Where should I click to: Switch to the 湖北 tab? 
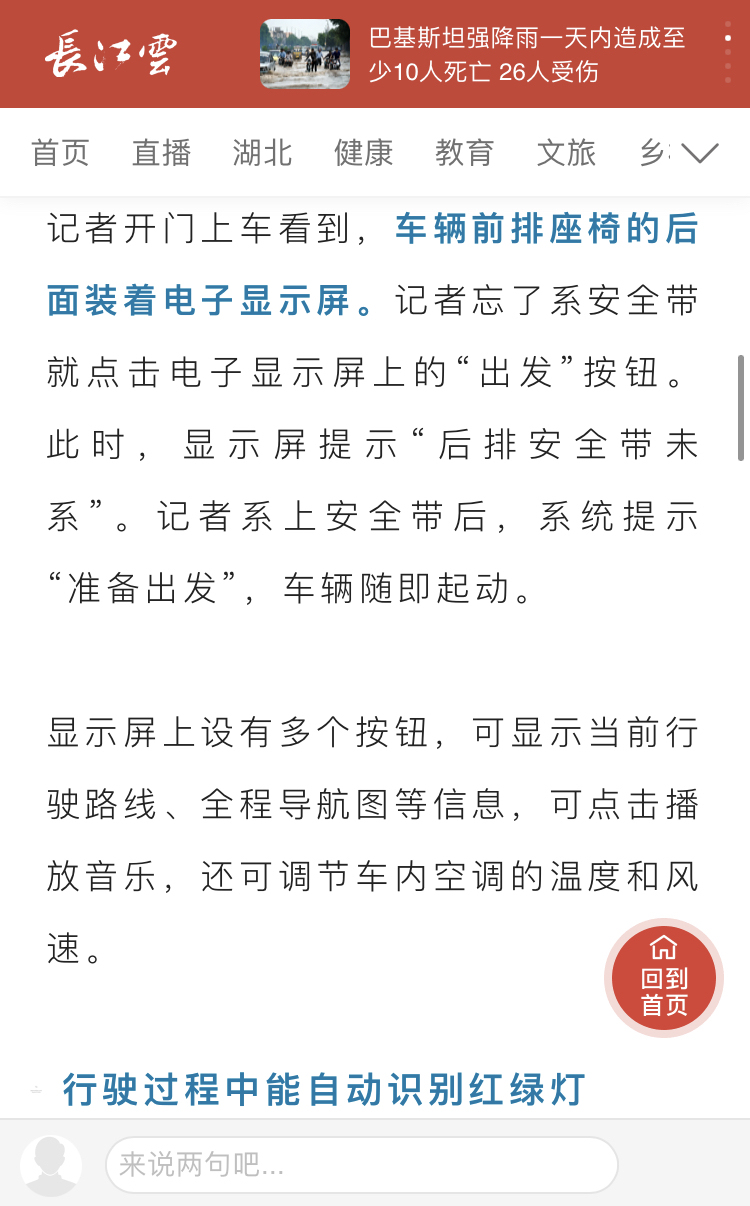coord(262,153)
